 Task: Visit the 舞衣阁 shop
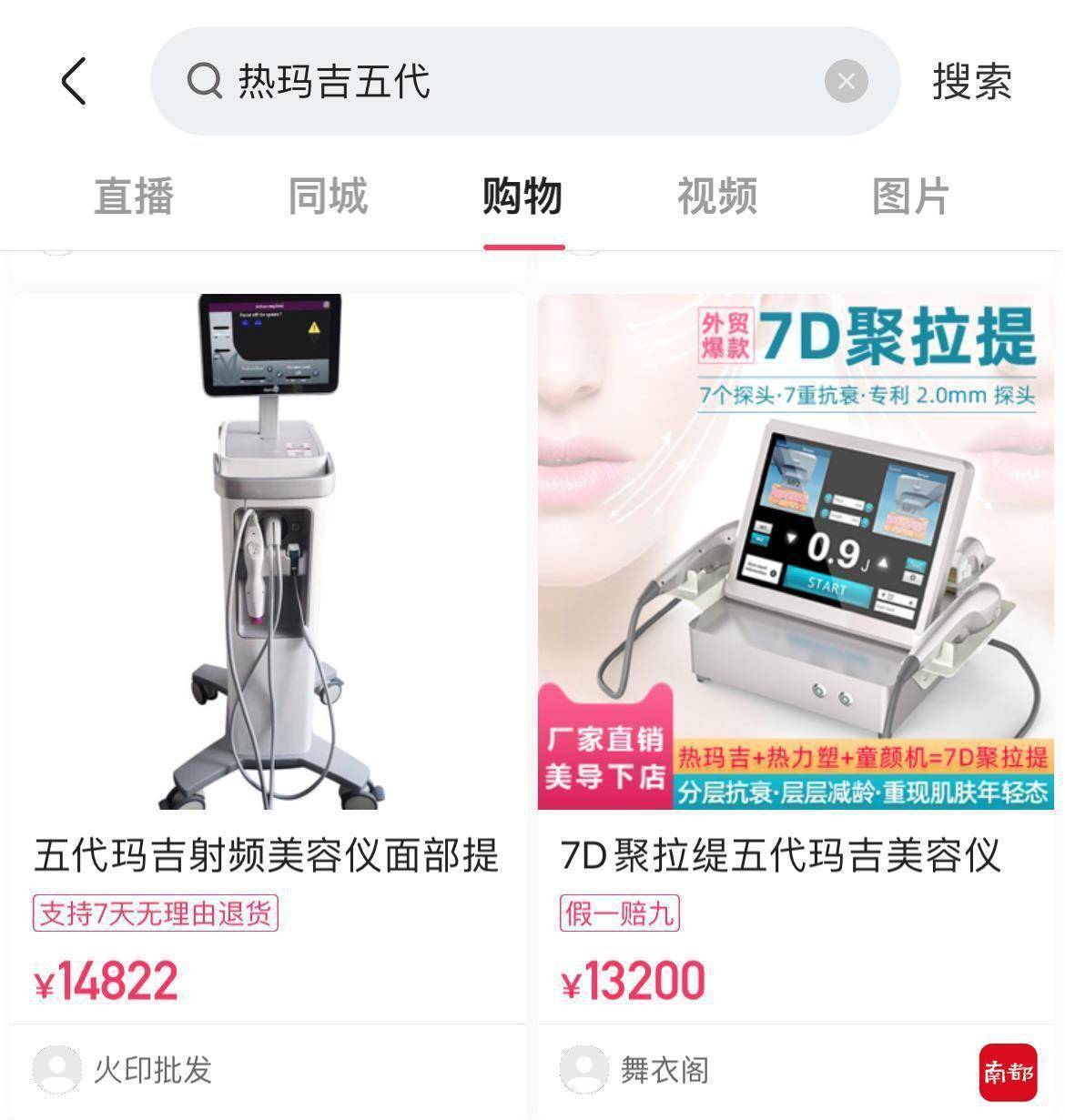tap(664, 1070)
